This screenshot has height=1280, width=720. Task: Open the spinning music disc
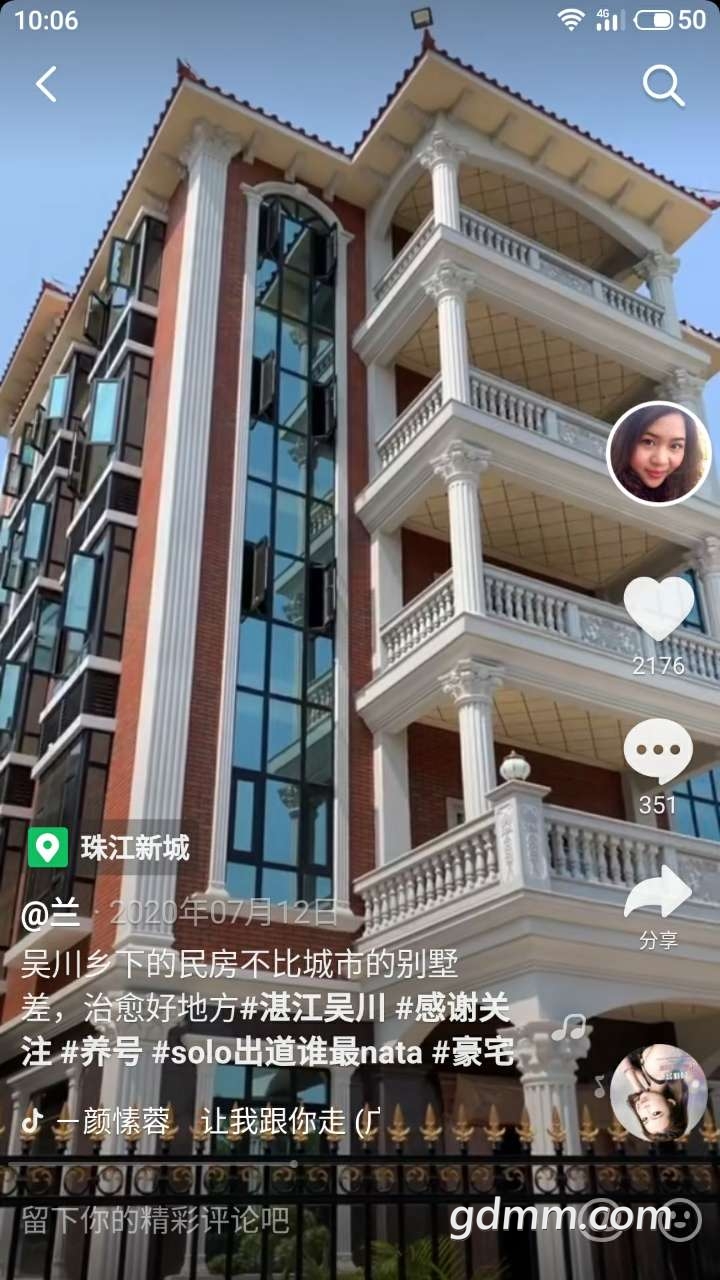(658, 1094)
